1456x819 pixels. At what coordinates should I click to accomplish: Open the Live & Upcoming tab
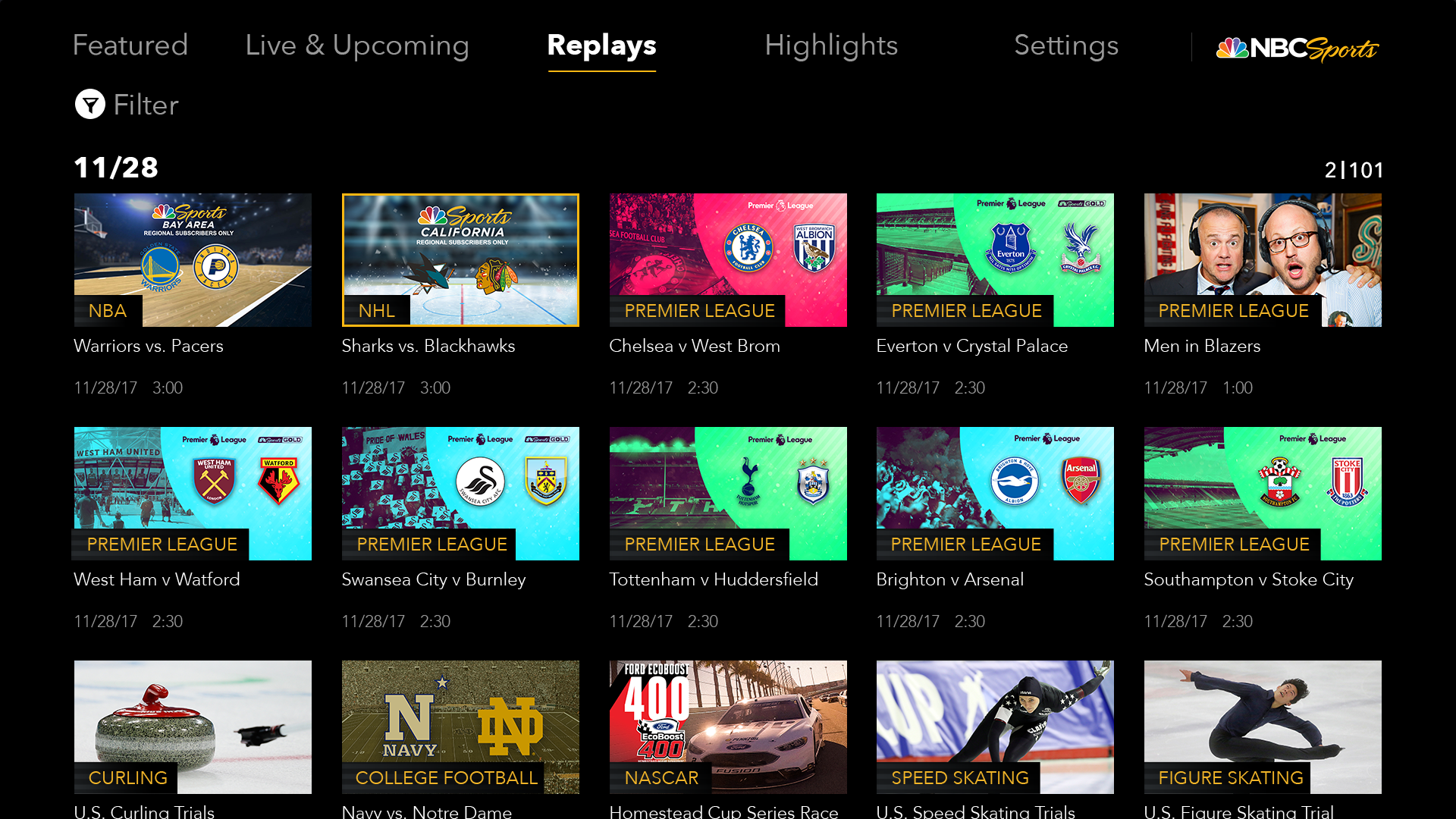click(x=356, y=45)
